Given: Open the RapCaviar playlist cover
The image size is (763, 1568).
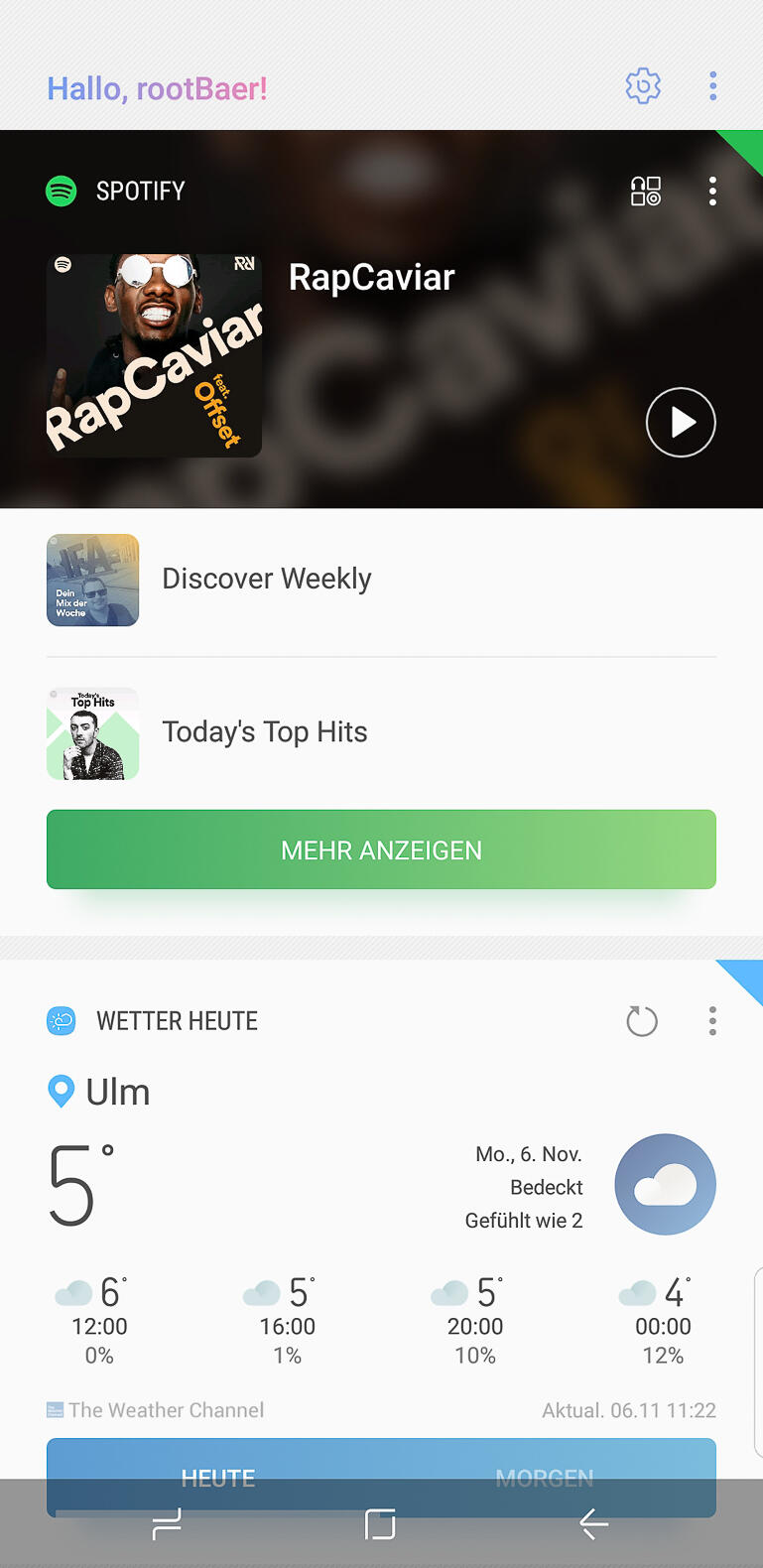Looking at the screenshot, I should pos(154,355).
